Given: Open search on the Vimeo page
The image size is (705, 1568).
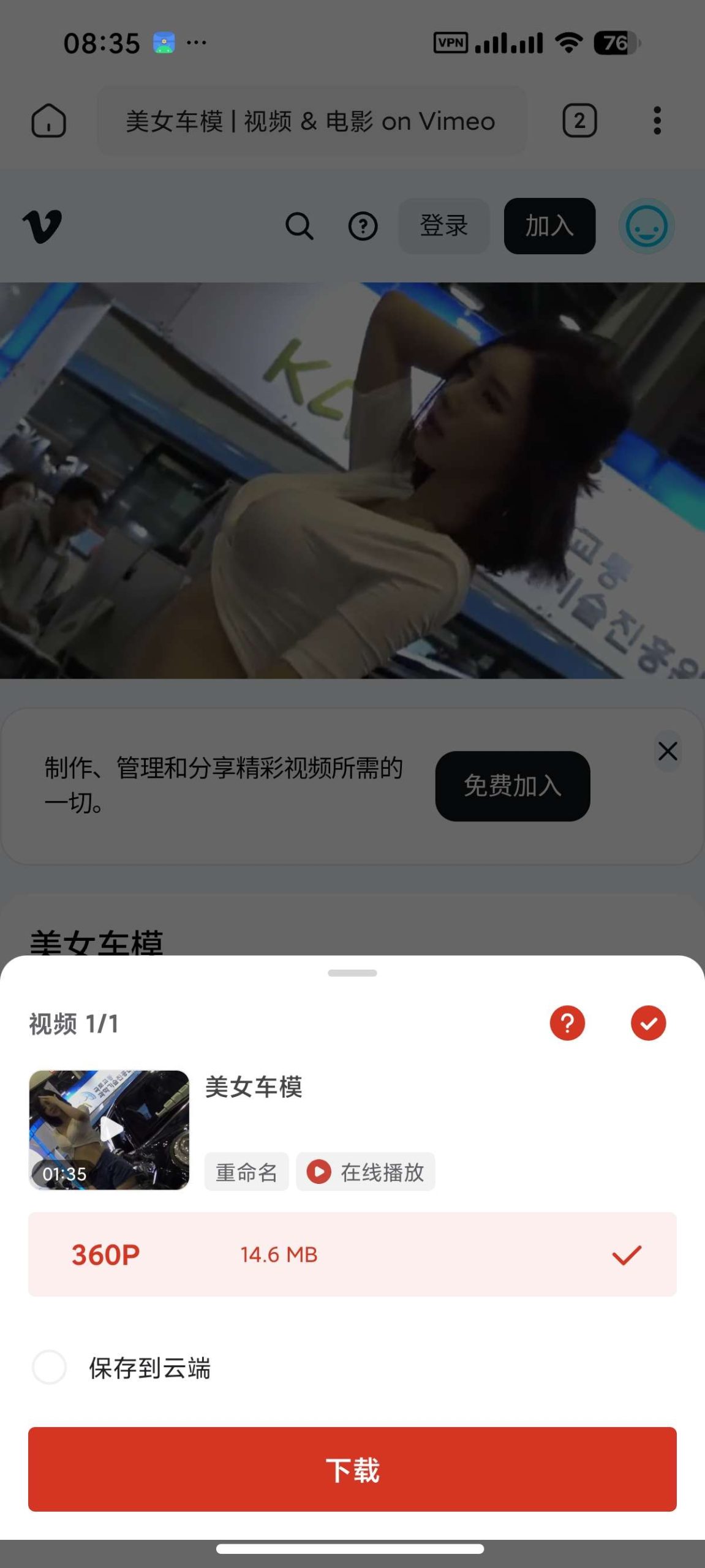Looking at the screenshot, I should (x=298, y=227).
